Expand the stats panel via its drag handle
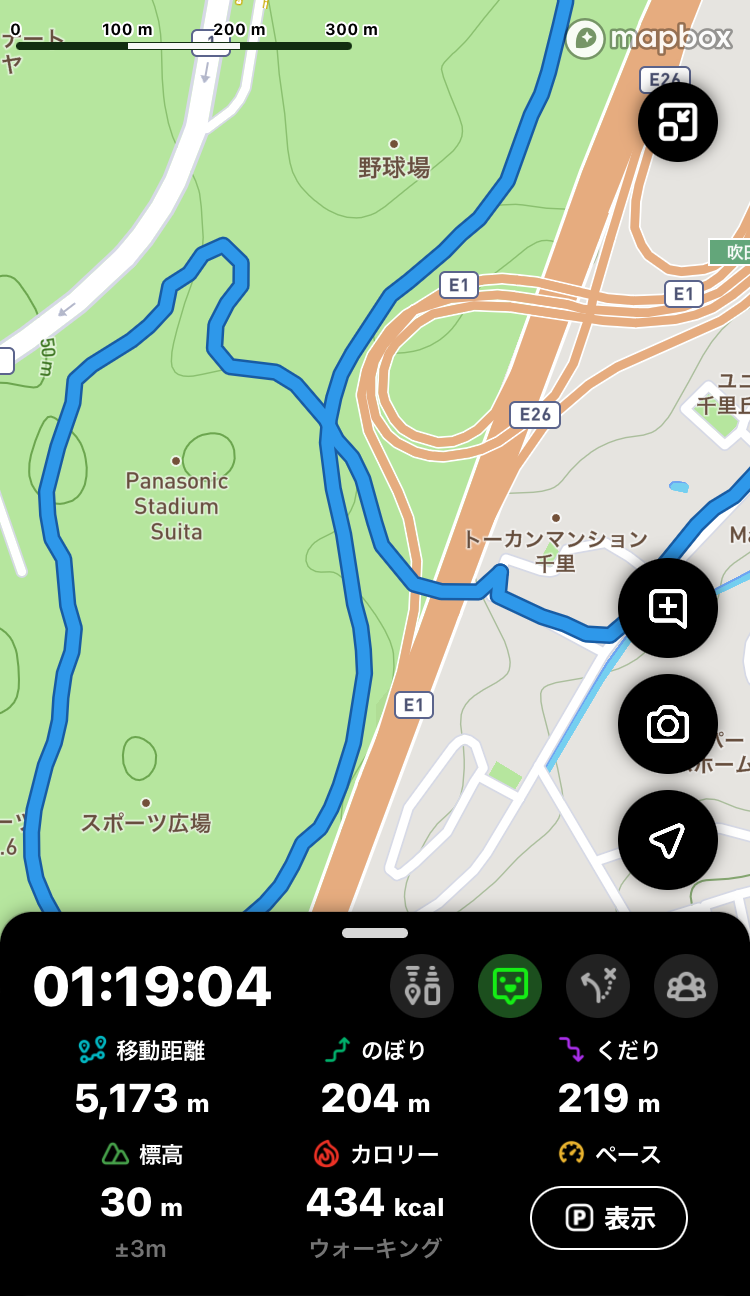750x1296 pixels. tap(374, 931)
